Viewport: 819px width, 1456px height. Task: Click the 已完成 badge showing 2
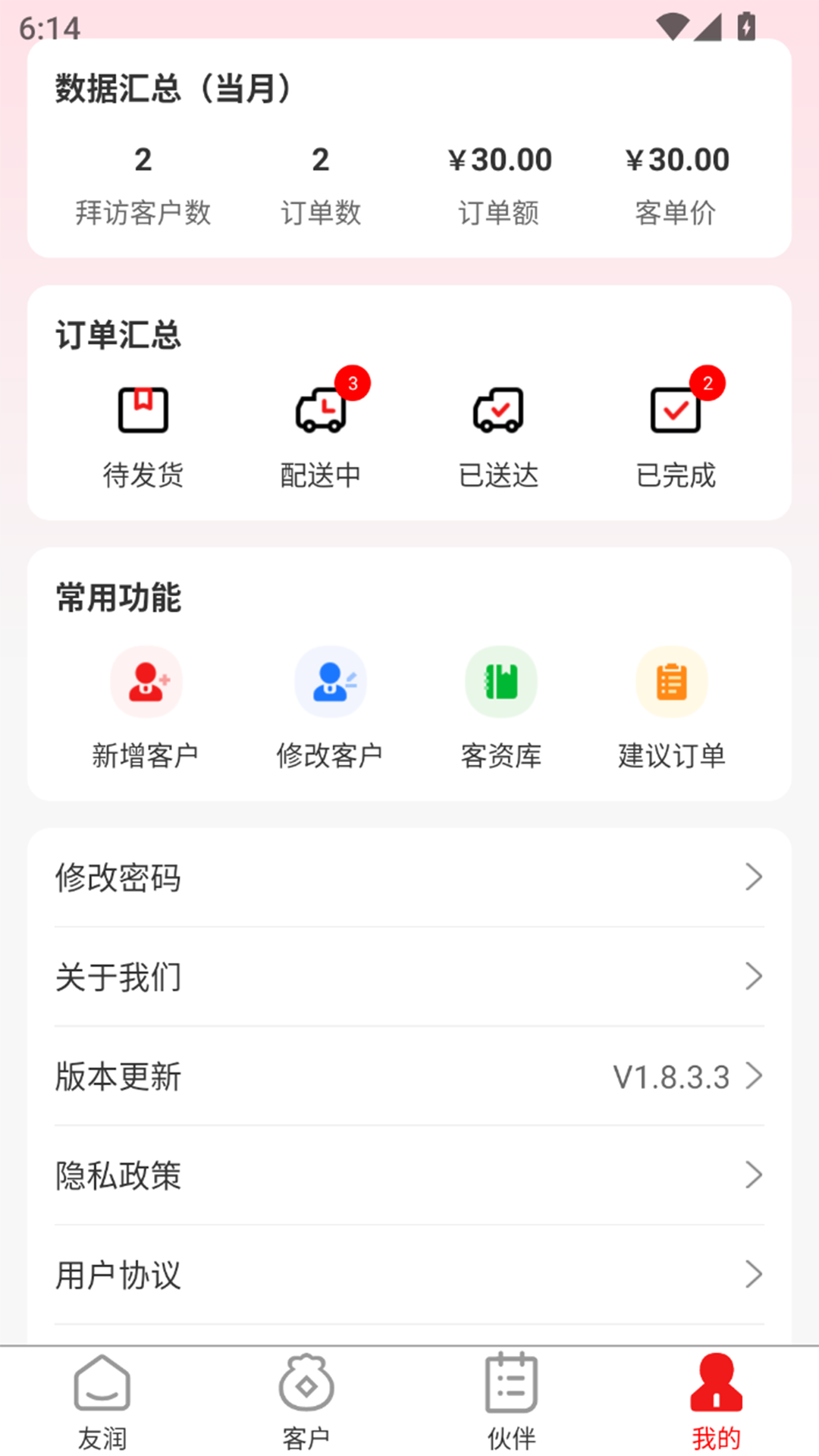(707, 383)
